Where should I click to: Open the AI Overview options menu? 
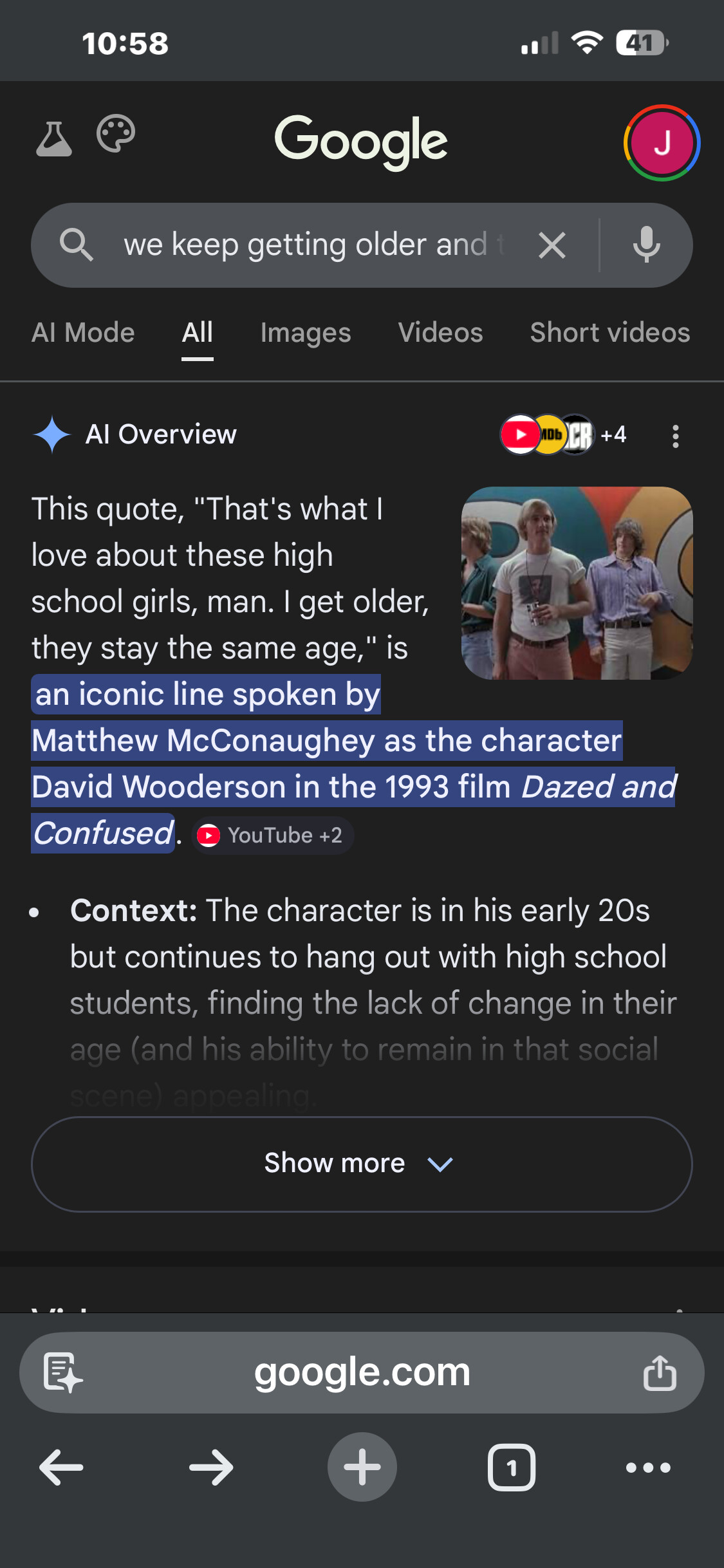pyautogui.click(x=675, y=436)
